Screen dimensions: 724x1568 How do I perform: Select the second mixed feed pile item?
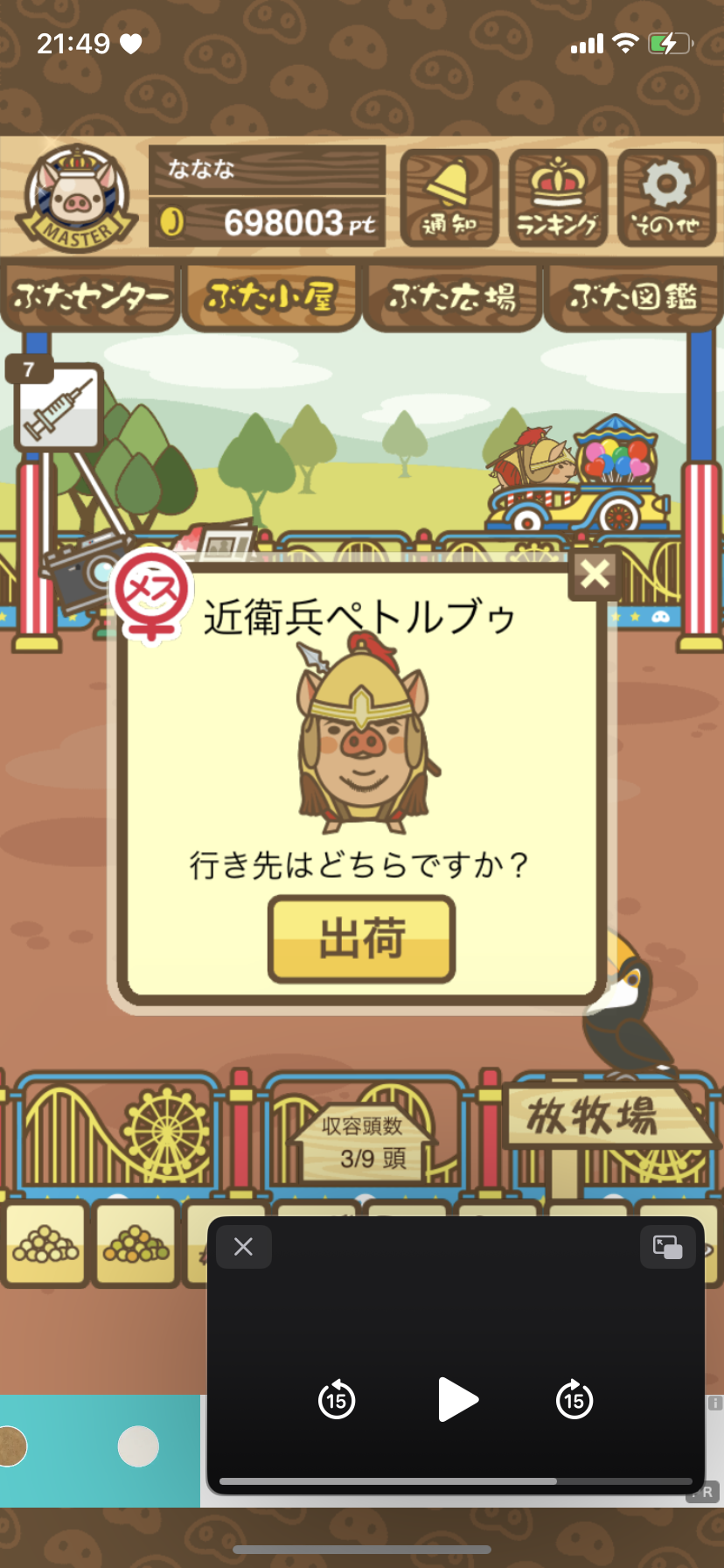(x=136, y=1244)
